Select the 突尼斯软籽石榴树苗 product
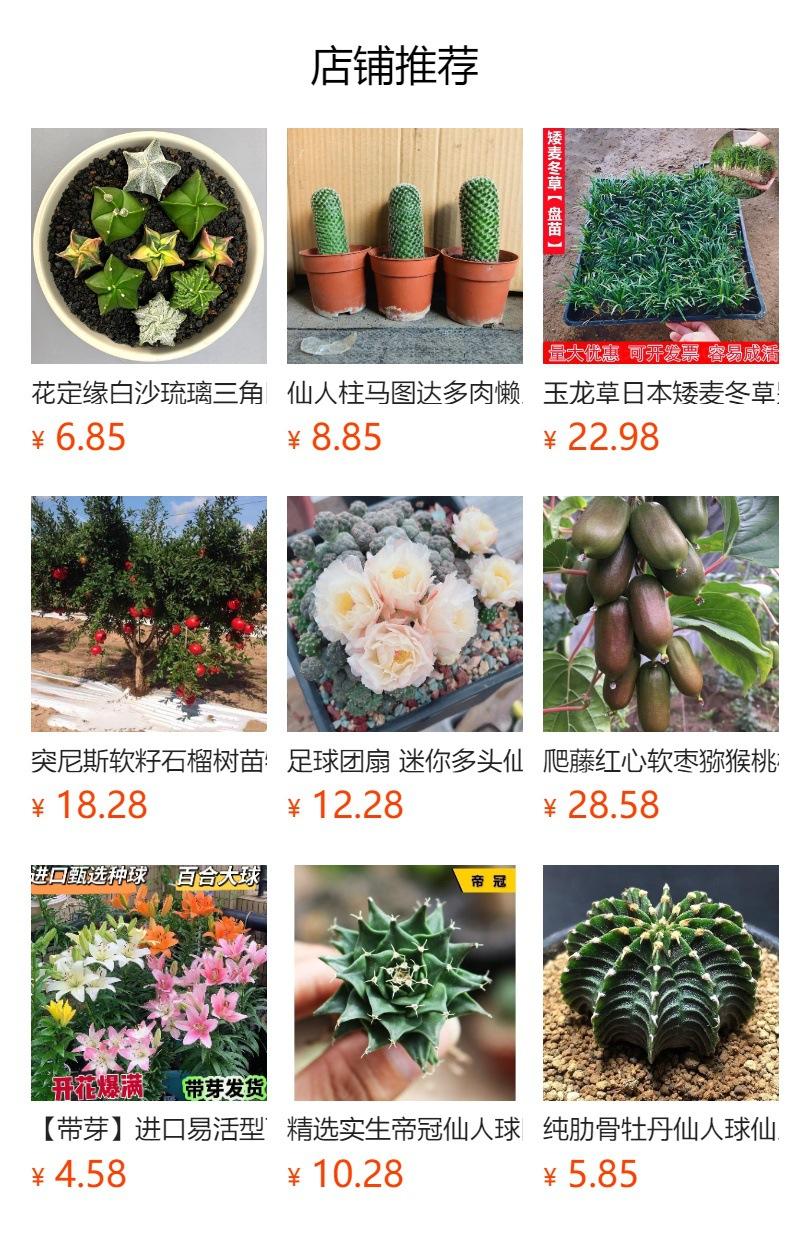This screenshot has width=790, height=1234. tap(149, 660)
